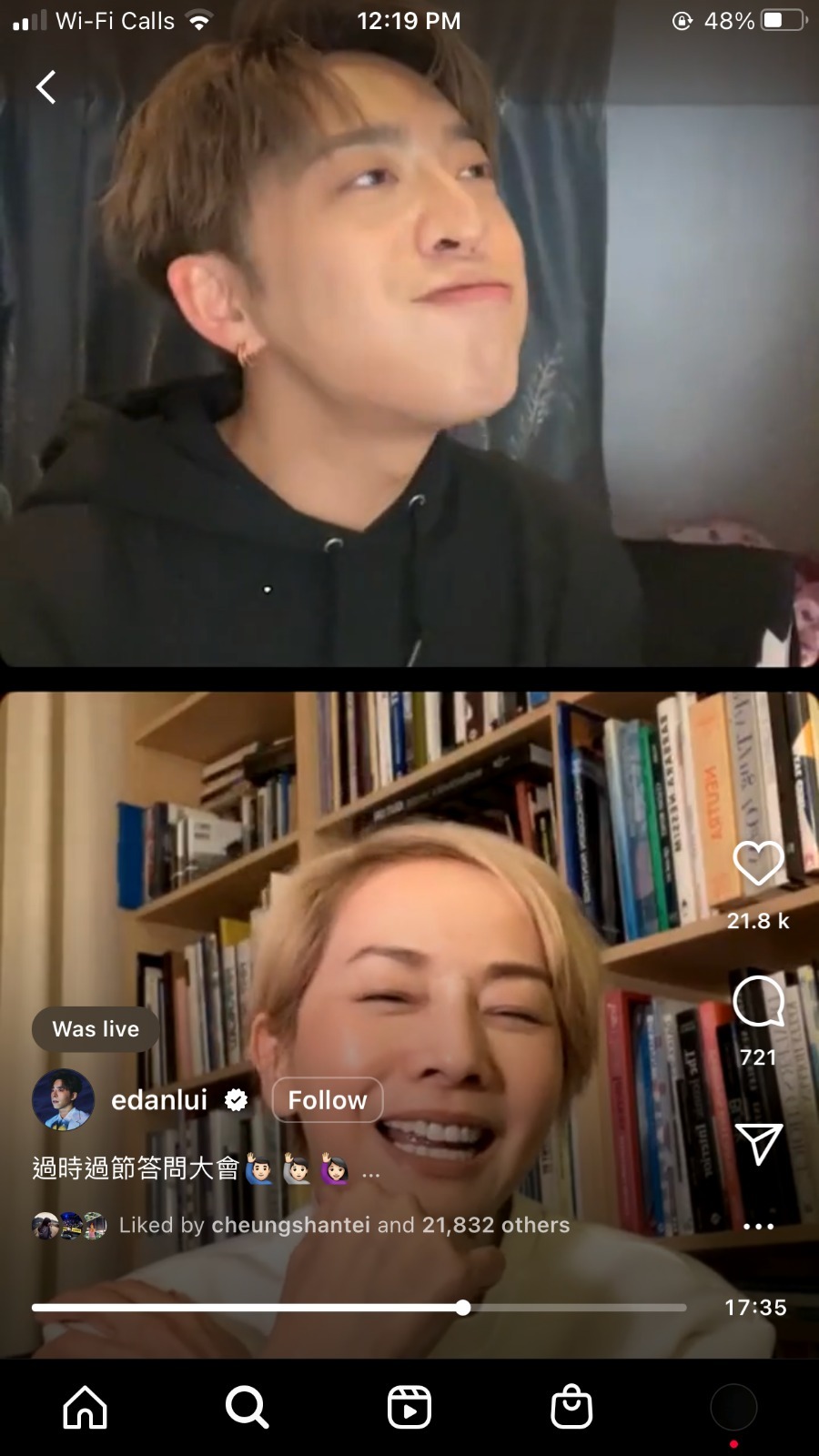
Task: Open the comments on this video
Action: pyautogui.click(x=757, y=1000)
